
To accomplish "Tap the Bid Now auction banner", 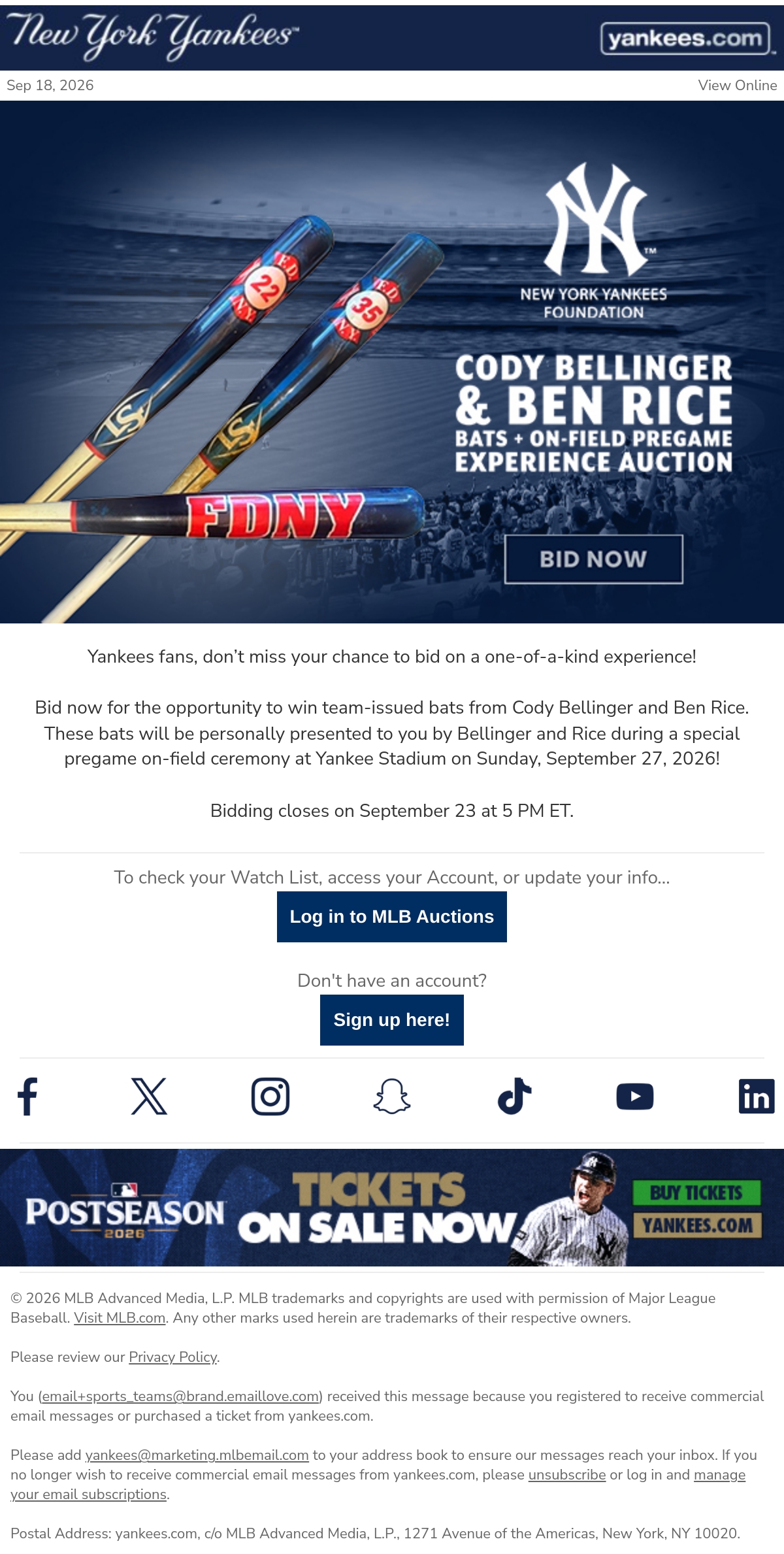I will [x=392, y=362].
